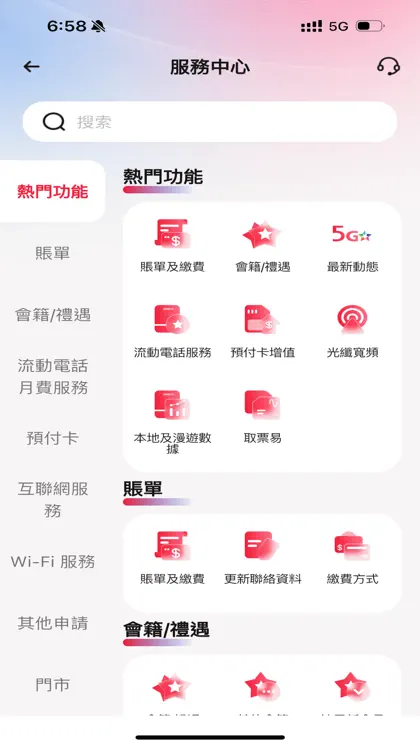The height and width of the screenshot is (747, 420).
Task: Tap 預付卡增值 item
Action: (x=263, y=332)
